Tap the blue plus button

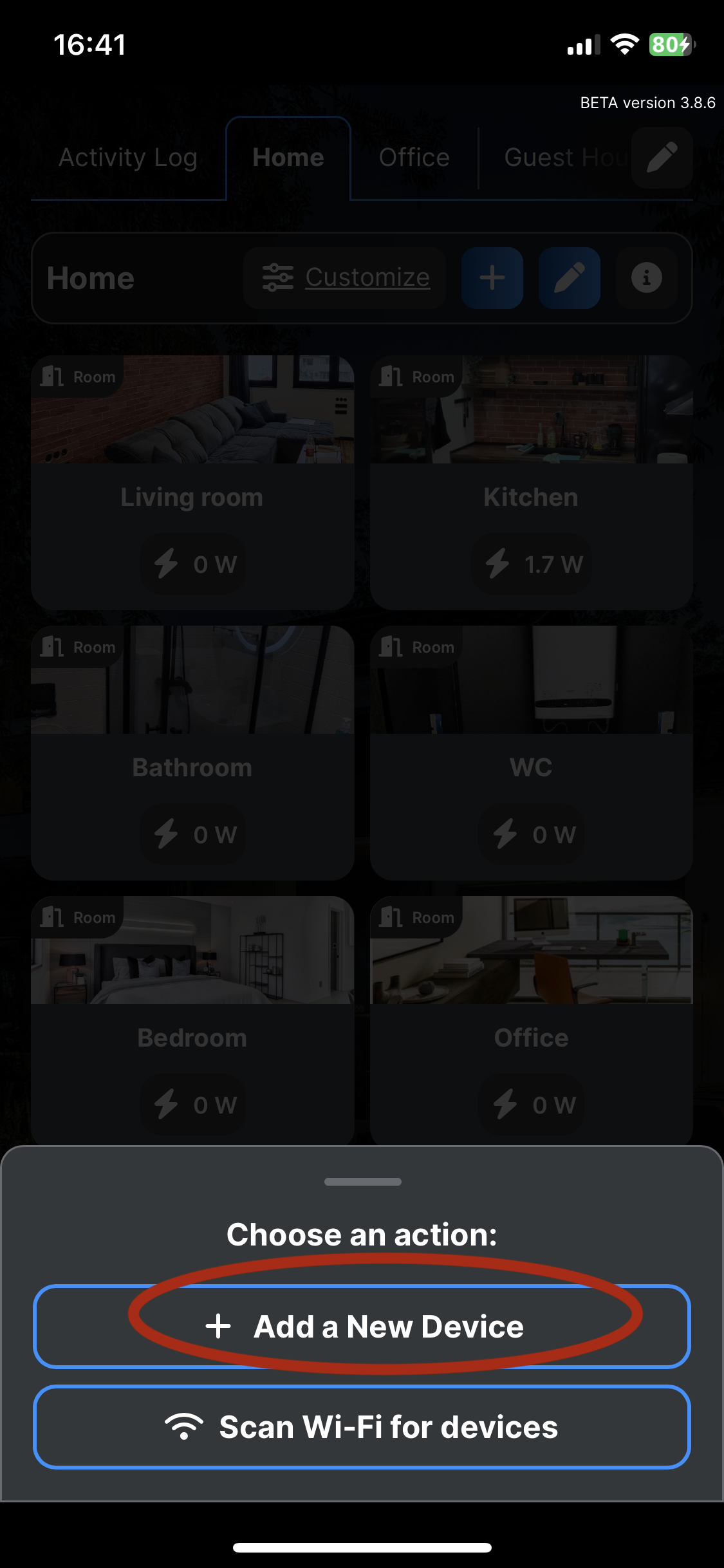click(492, 278)
